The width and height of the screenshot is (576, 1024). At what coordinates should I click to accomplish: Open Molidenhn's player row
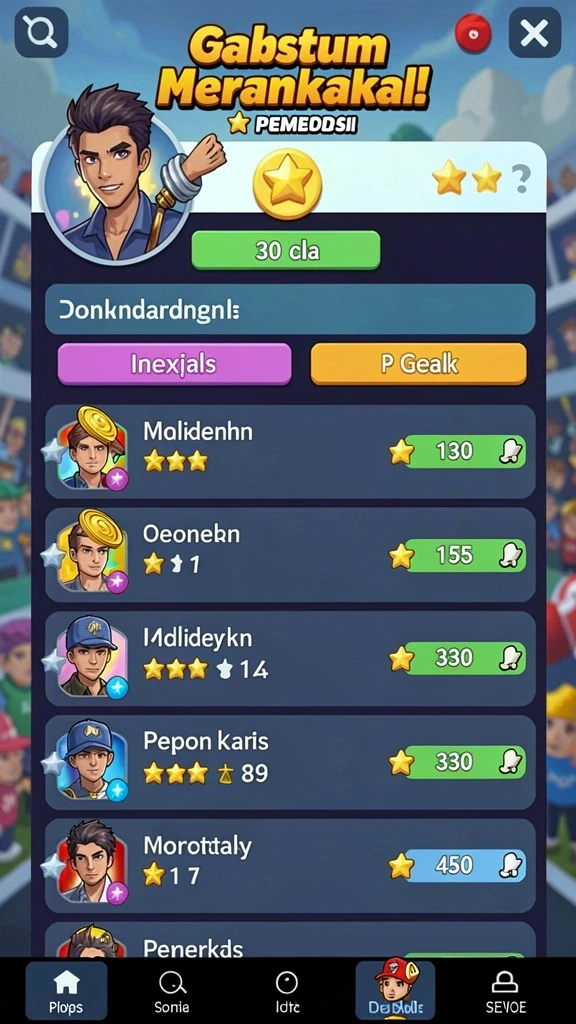290,452
